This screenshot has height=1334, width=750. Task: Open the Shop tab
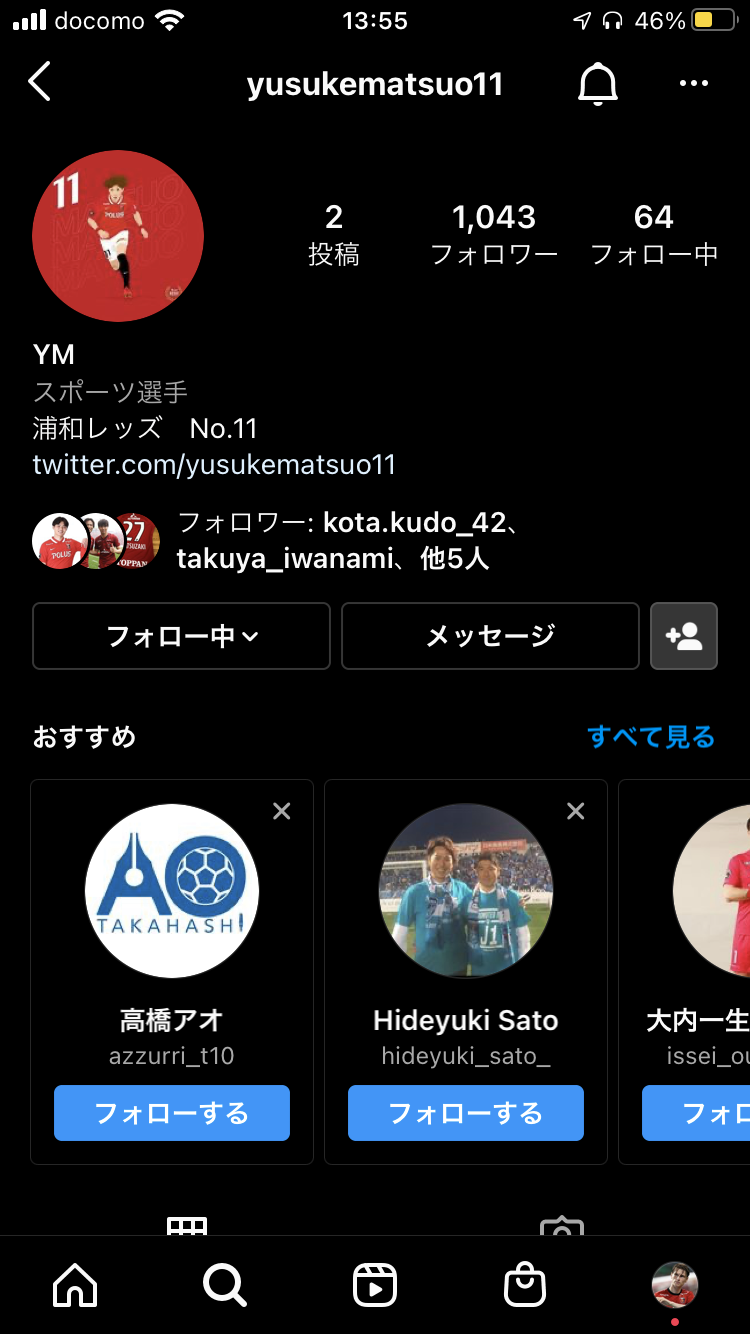coord(525,1285)
